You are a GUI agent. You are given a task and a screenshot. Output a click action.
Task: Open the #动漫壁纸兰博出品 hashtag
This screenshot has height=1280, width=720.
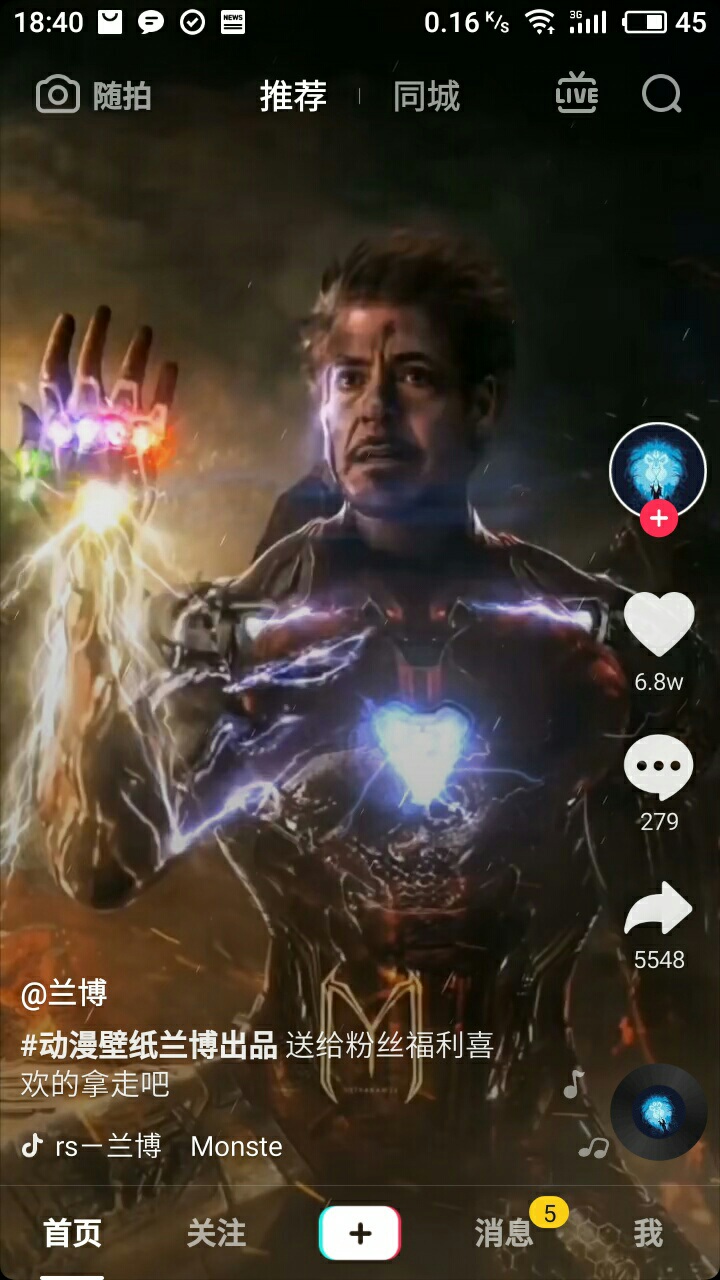click(149, 1046)
